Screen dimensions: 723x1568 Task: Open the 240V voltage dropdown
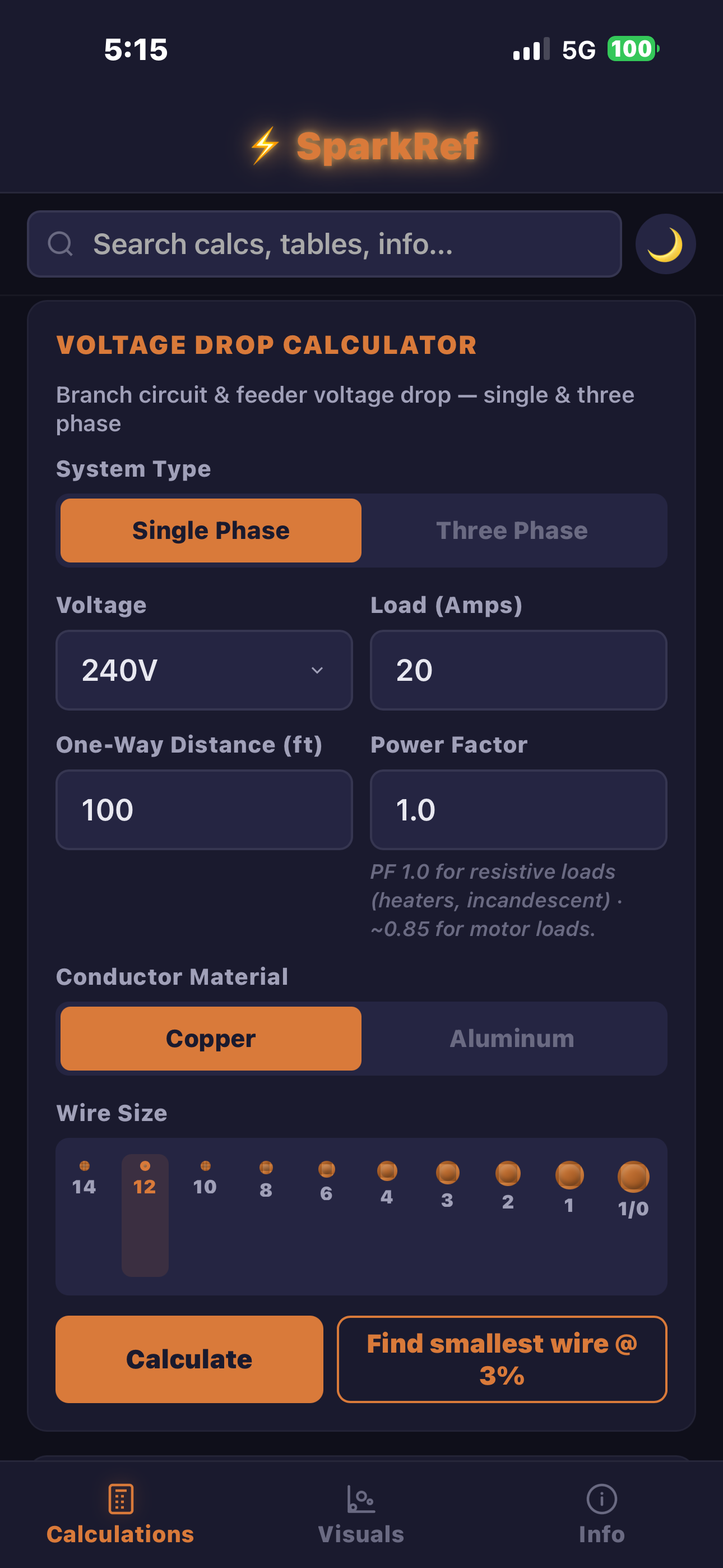coord(204,670)
